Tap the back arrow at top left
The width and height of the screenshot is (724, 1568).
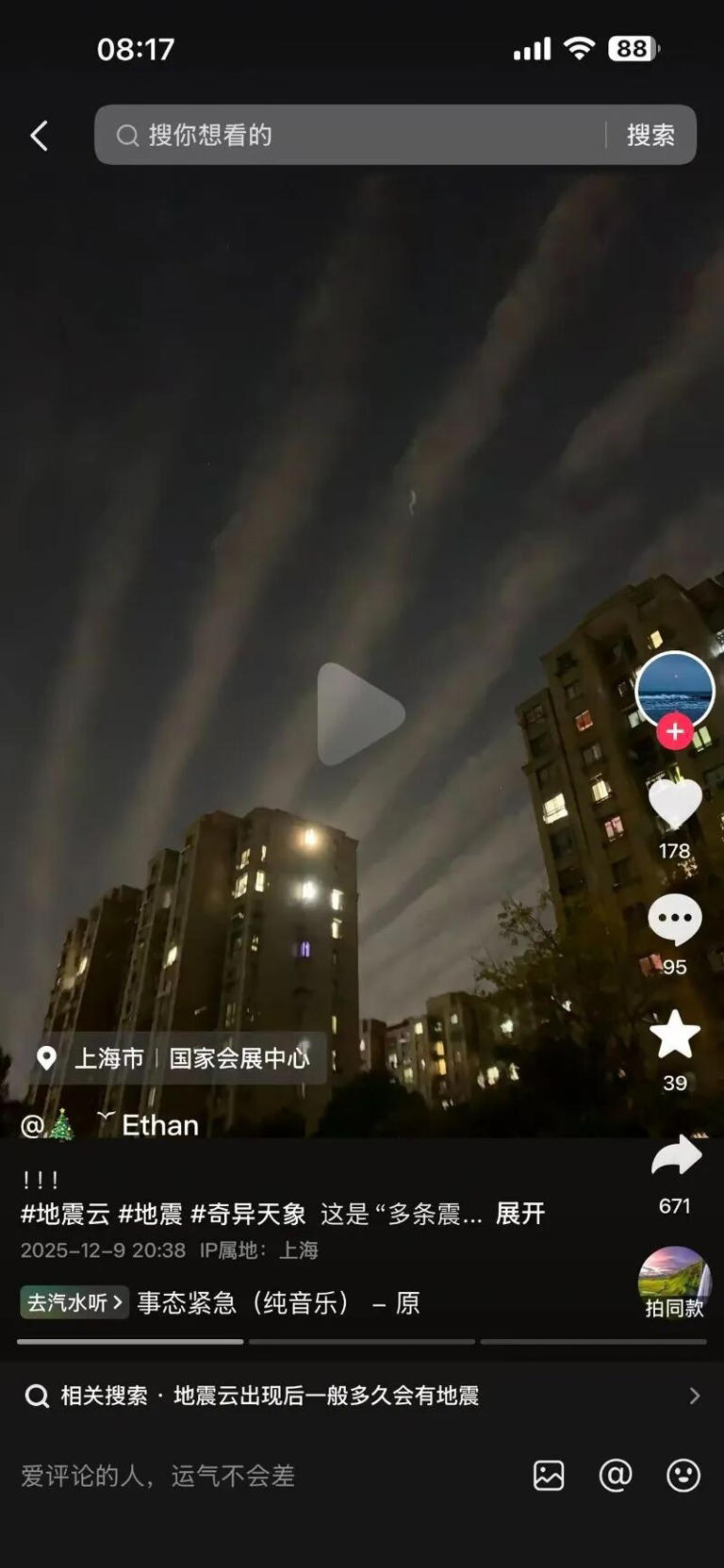[39, 136]
